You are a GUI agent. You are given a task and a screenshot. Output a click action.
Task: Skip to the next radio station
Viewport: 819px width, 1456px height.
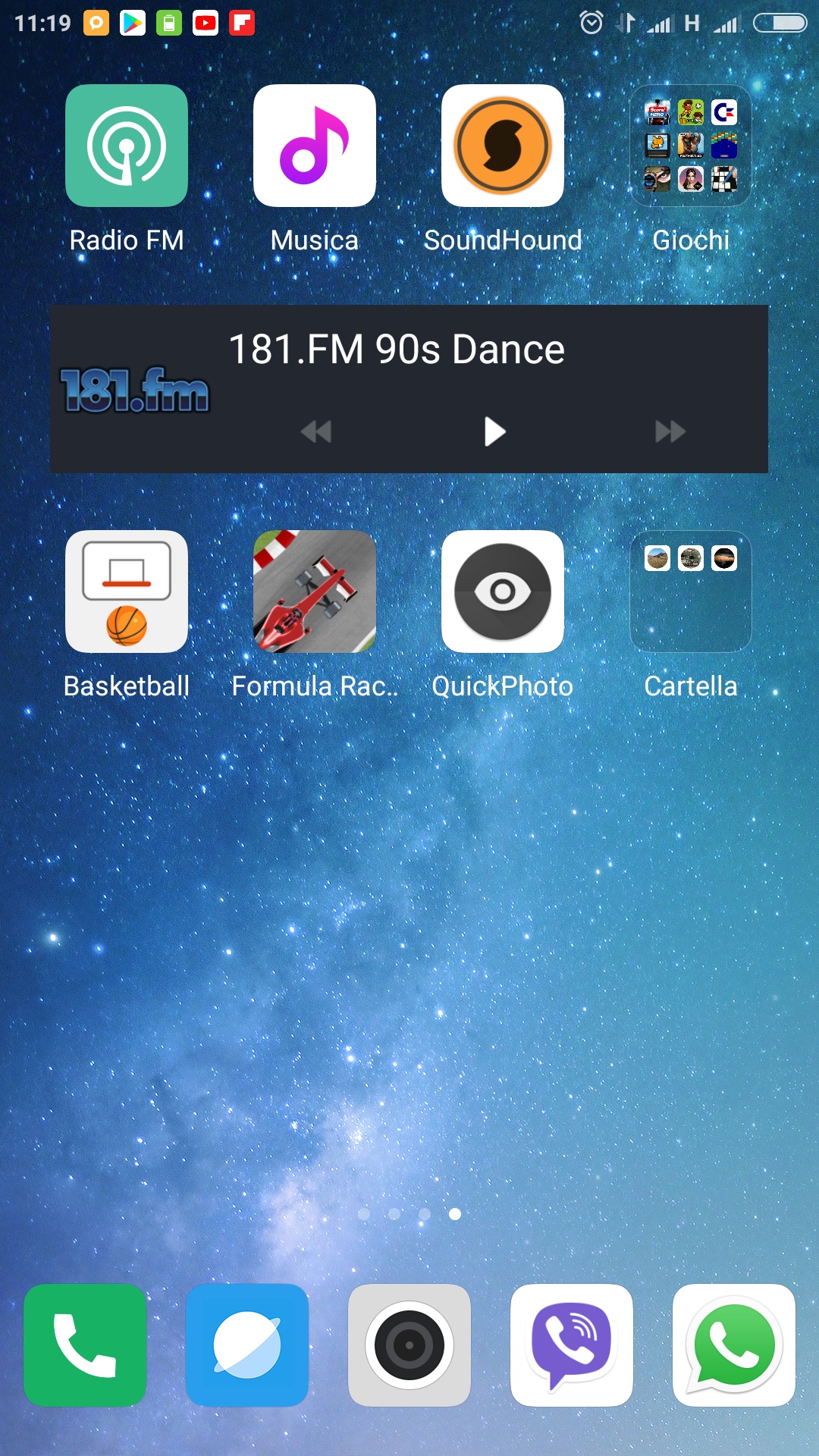pyautogui.click(x=670, y=432)
